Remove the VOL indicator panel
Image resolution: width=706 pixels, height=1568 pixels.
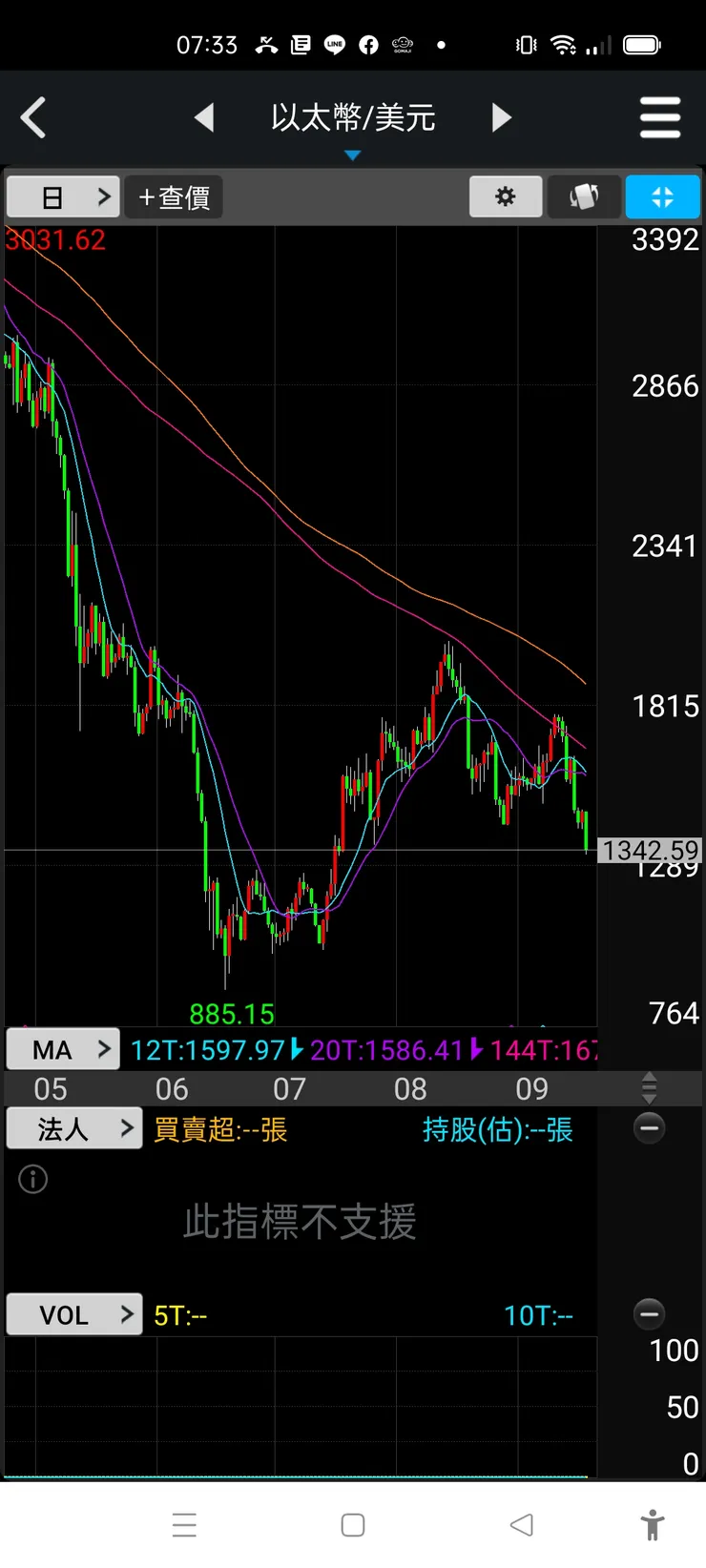click(650, 1313)
